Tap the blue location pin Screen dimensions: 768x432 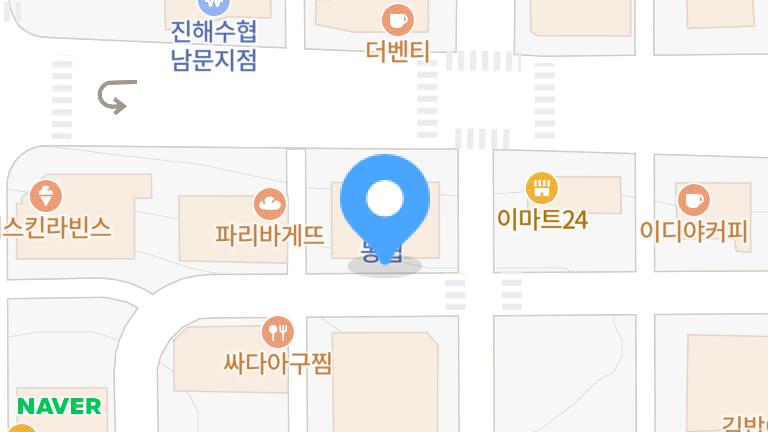(x=384, y=202)
